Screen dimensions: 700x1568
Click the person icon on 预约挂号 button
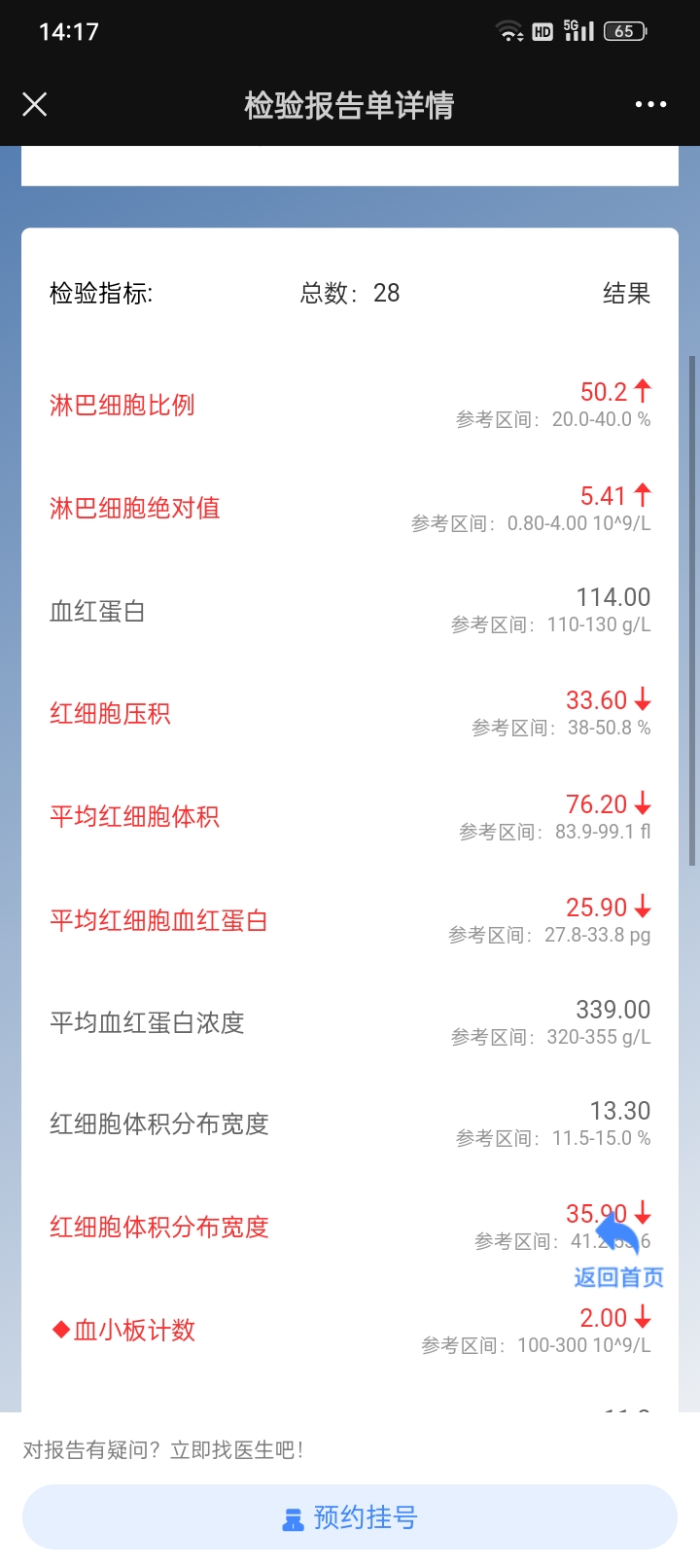pyautogui.click(x=292, y=1517)
